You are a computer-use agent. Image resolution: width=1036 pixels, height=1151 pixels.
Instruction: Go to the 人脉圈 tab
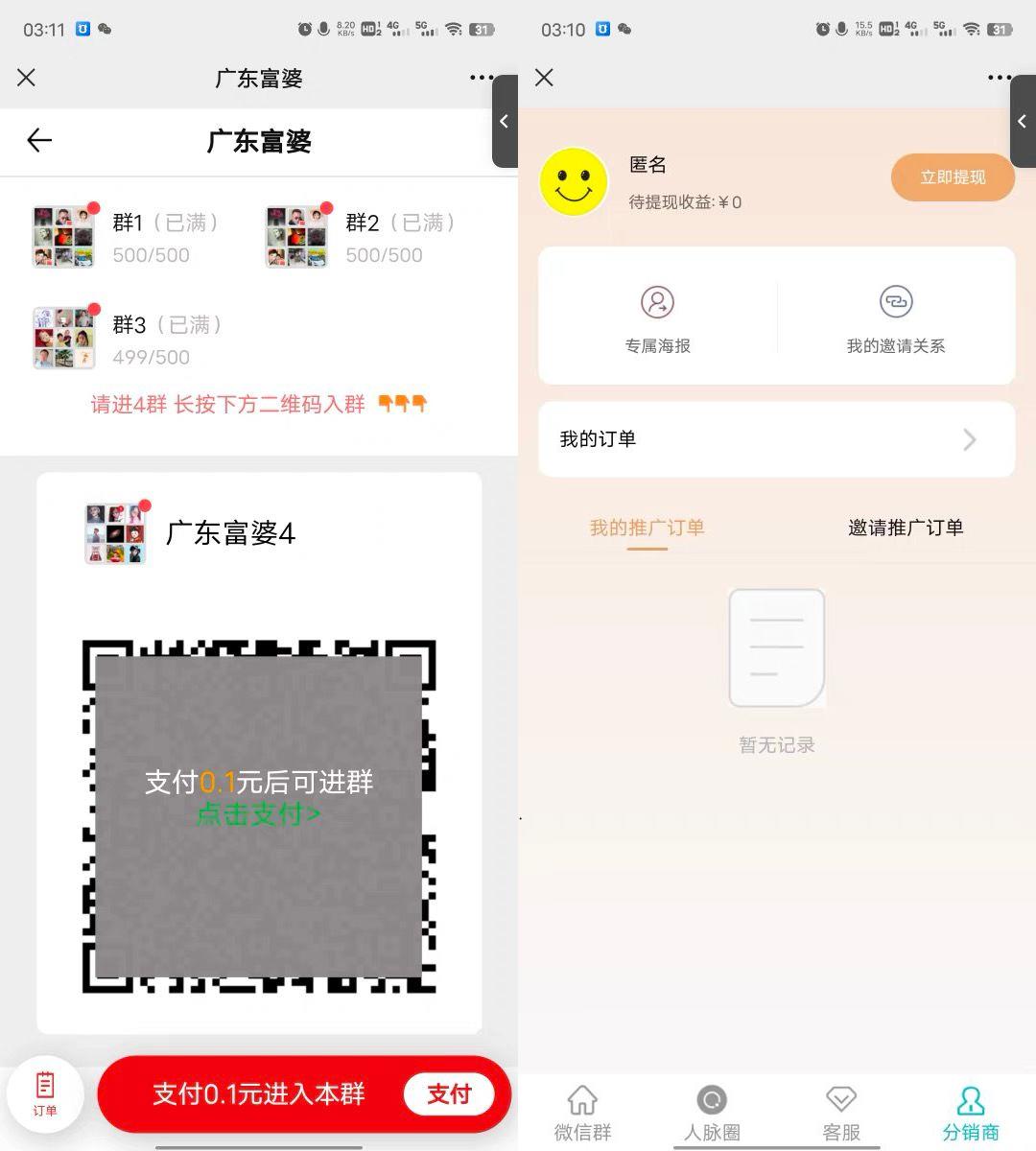pyautogui.click(x=711, y=1113)
